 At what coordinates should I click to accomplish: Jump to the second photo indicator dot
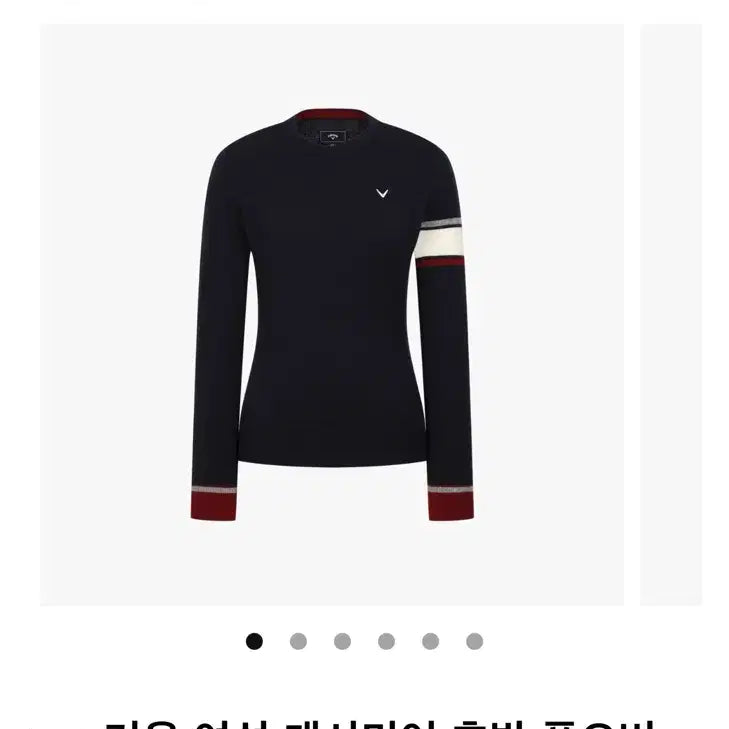tap(298, 641)
